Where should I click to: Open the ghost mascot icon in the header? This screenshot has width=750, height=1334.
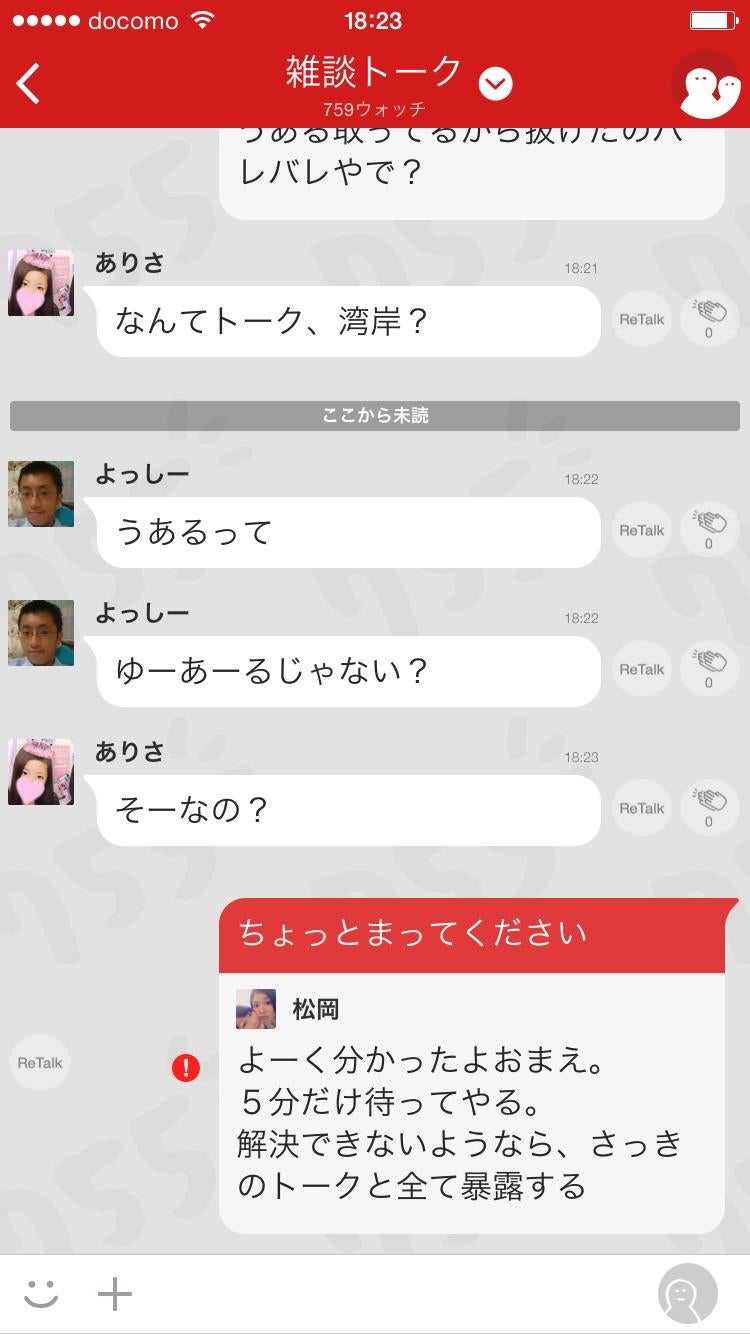click(707, 84)
